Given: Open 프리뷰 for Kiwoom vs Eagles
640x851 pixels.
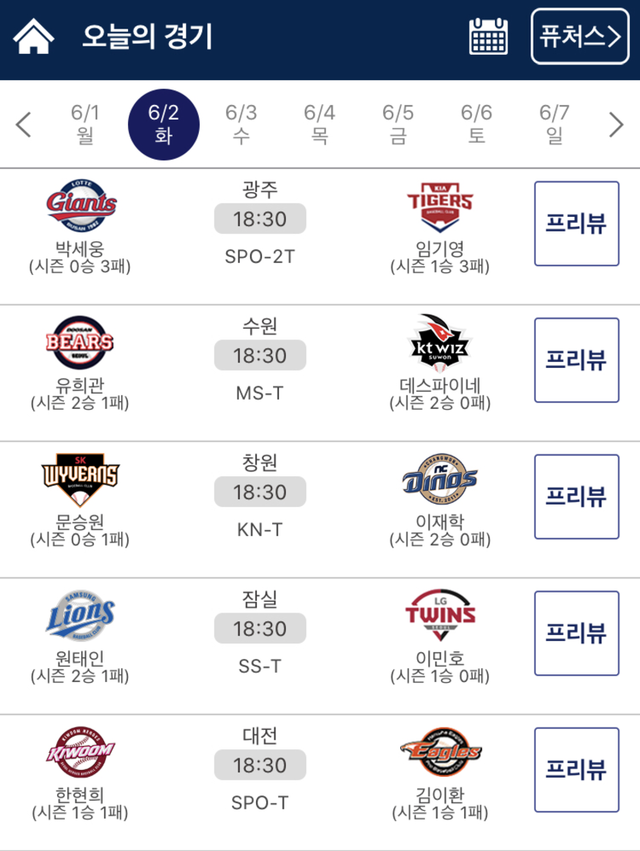Looking at the screenshot, I should 576,770.
